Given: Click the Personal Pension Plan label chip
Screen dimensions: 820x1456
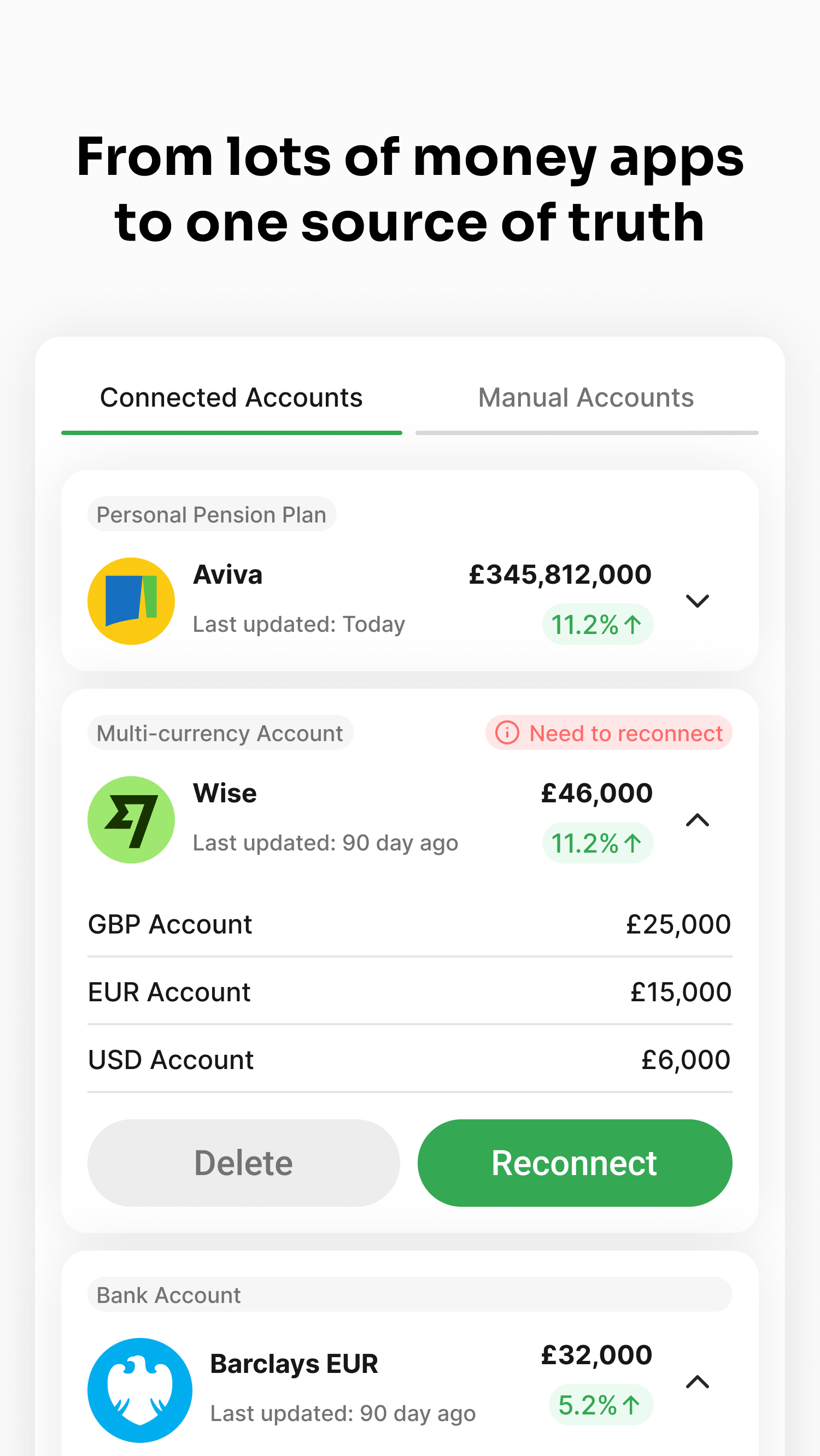Looking at the screenshot, I should coord(212,514).
